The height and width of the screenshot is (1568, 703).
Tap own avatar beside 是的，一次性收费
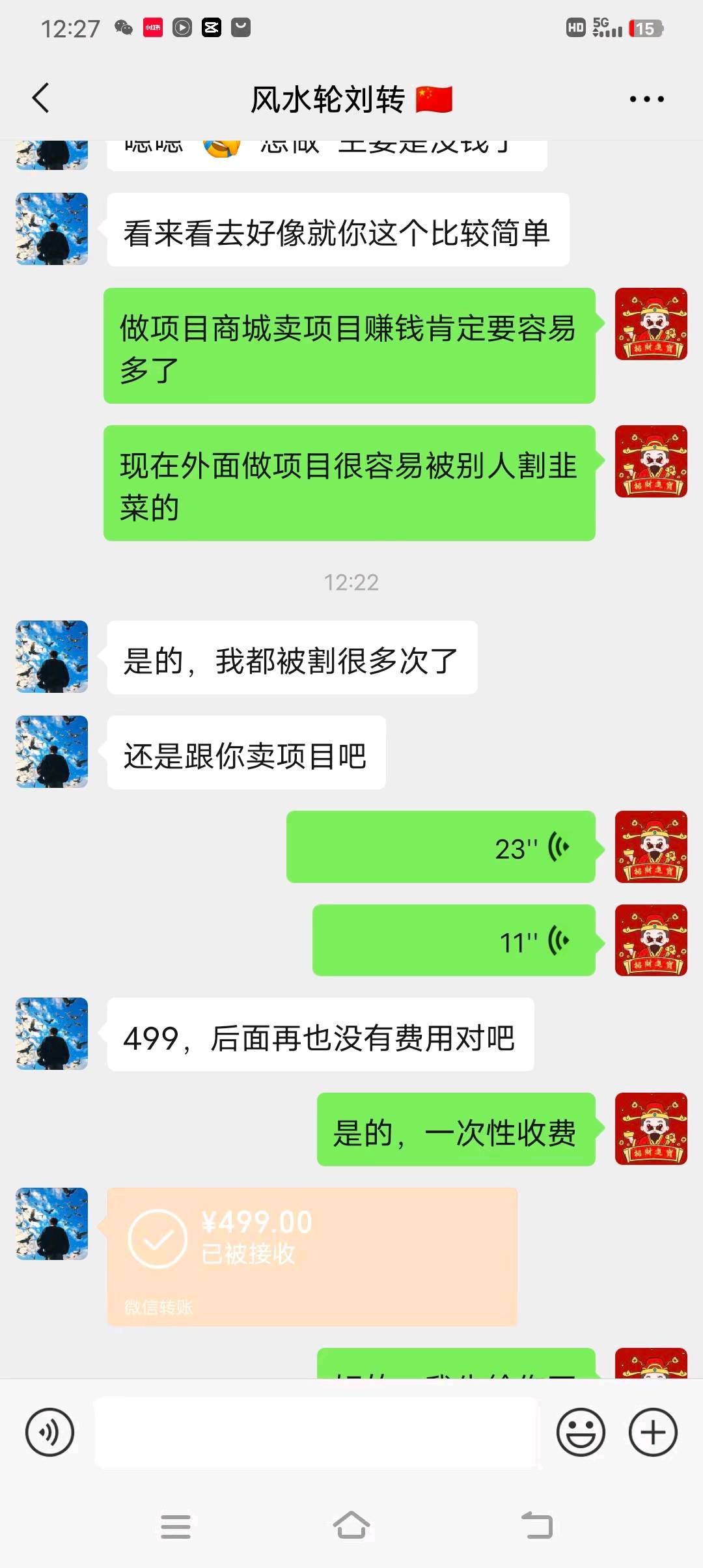tap(651, 1129)
